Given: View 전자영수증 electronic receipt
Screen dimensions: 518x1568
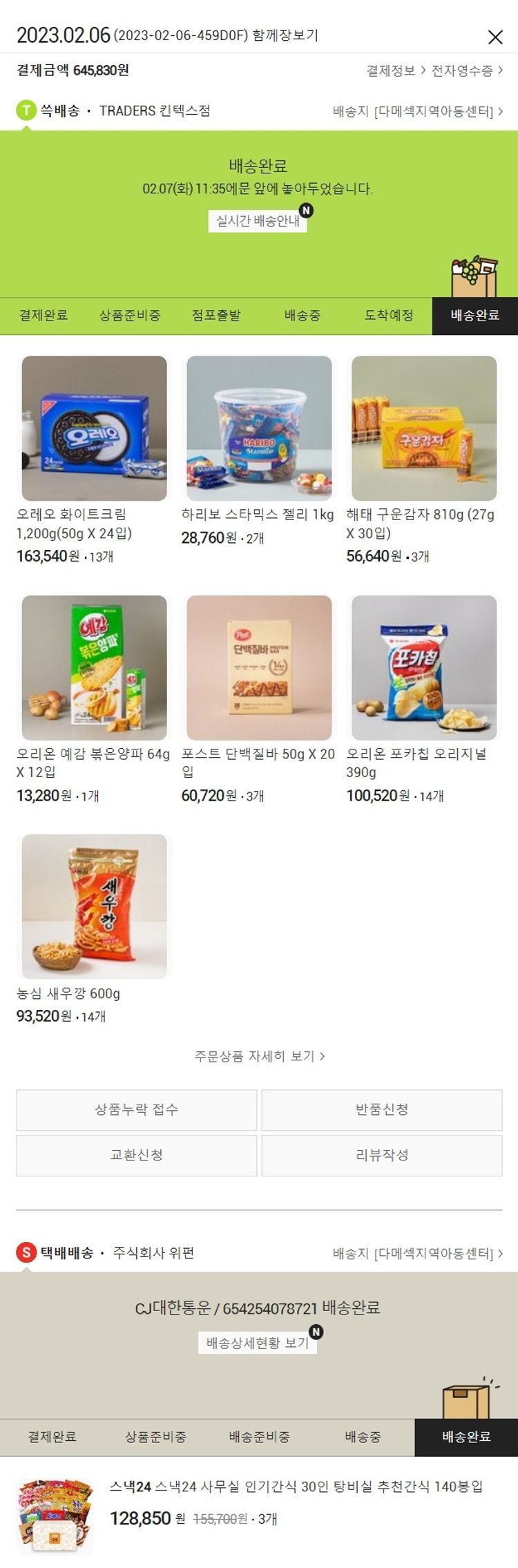Looking at the screenshot, I should pos(467,70).
